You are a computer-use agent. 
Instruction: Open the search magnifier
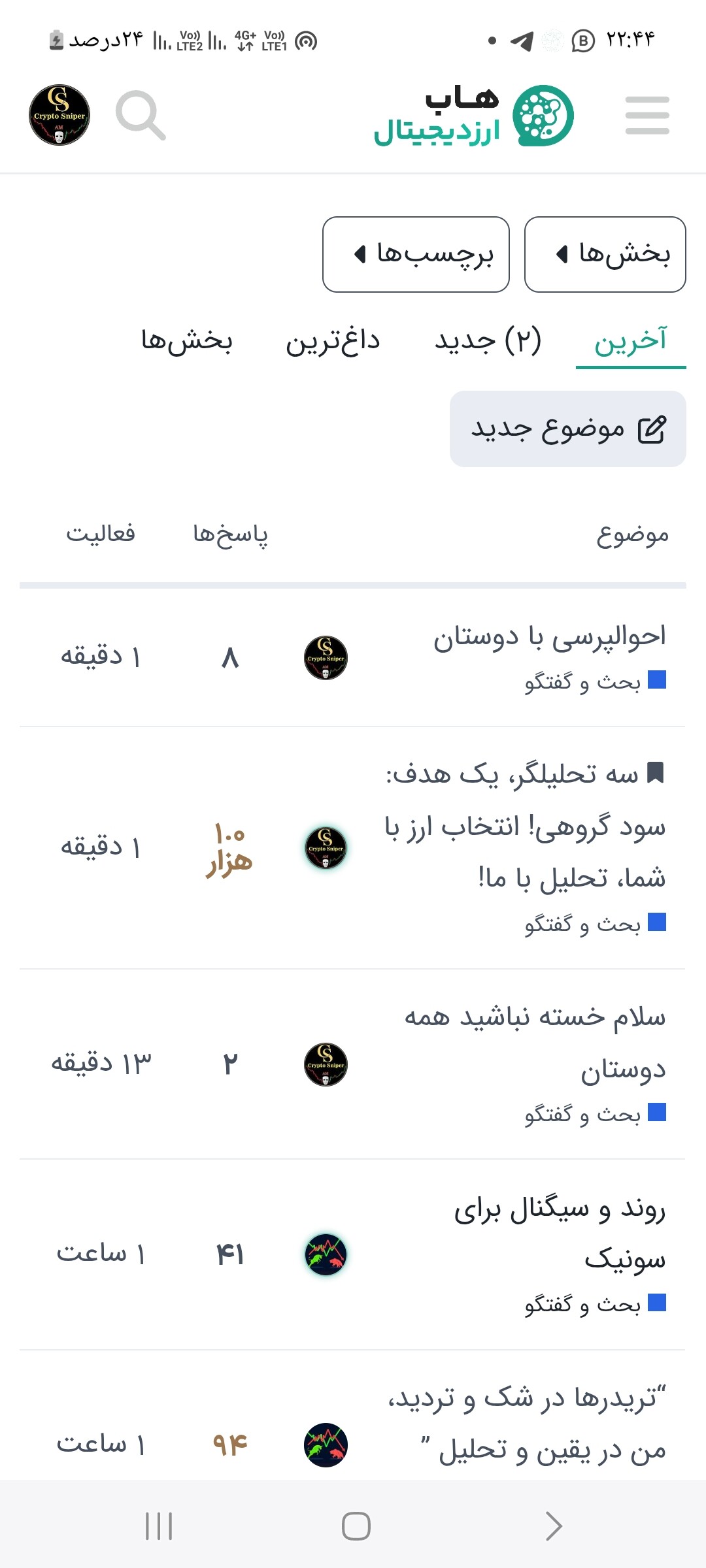141,116
